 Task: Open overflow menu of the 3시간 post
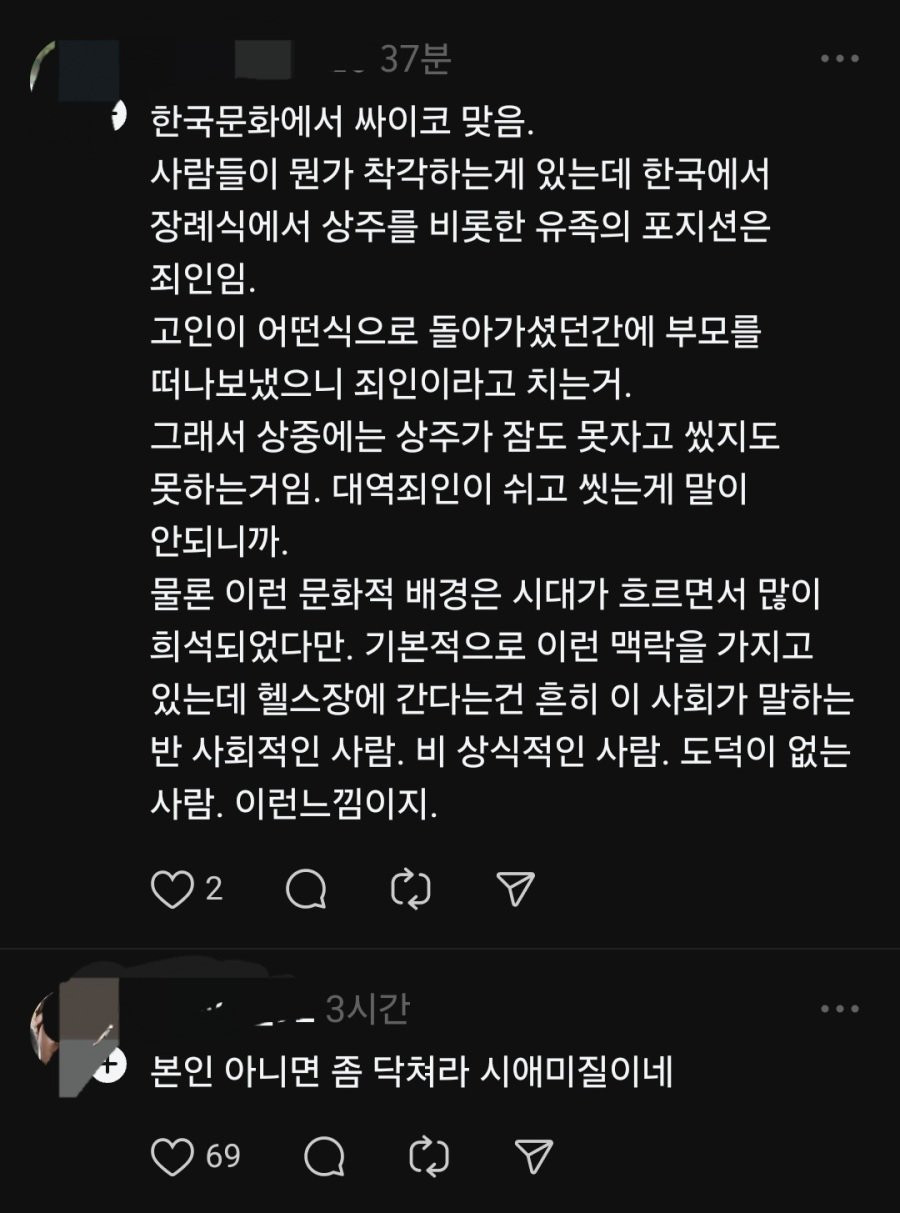pos(839,1009)
